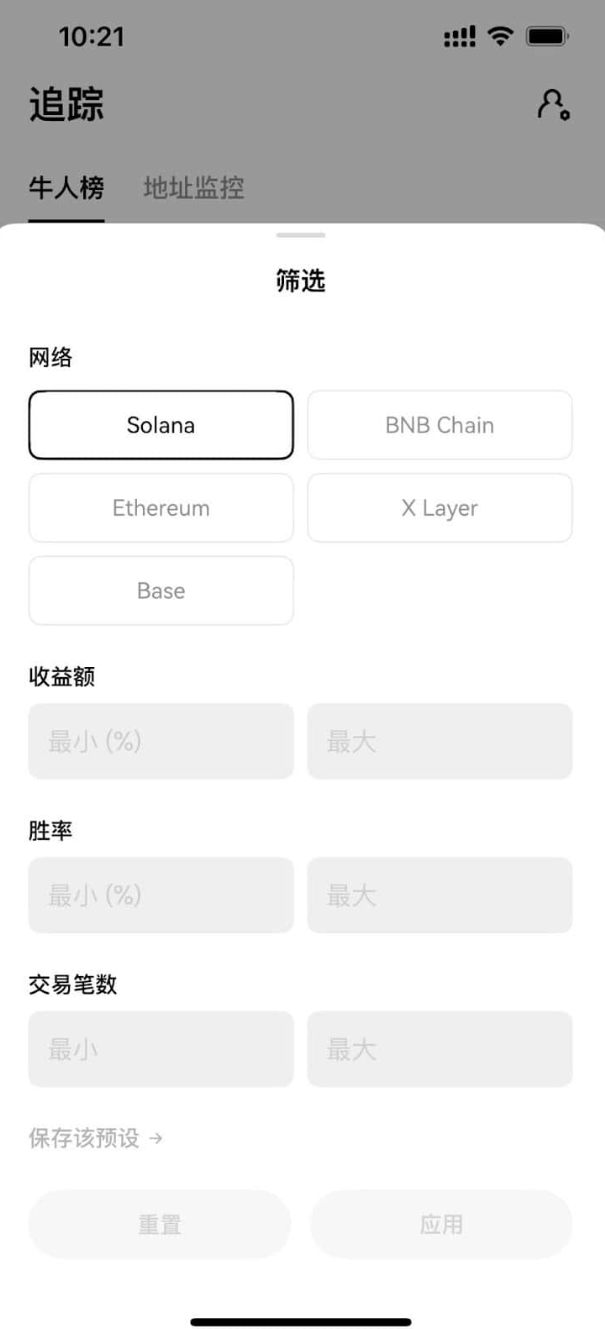
Task: Focus the 收益额 maximum field
Action: point(439,742)
